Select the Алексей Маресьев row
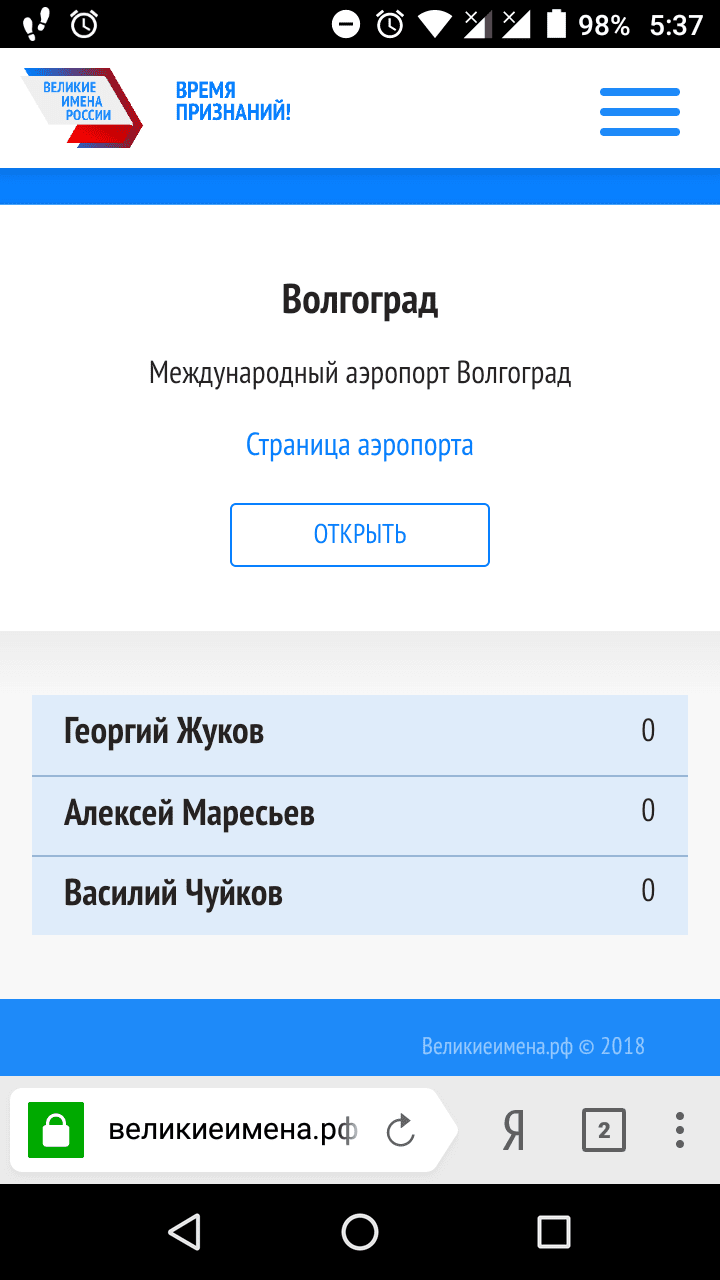 [x=360, y=816]
